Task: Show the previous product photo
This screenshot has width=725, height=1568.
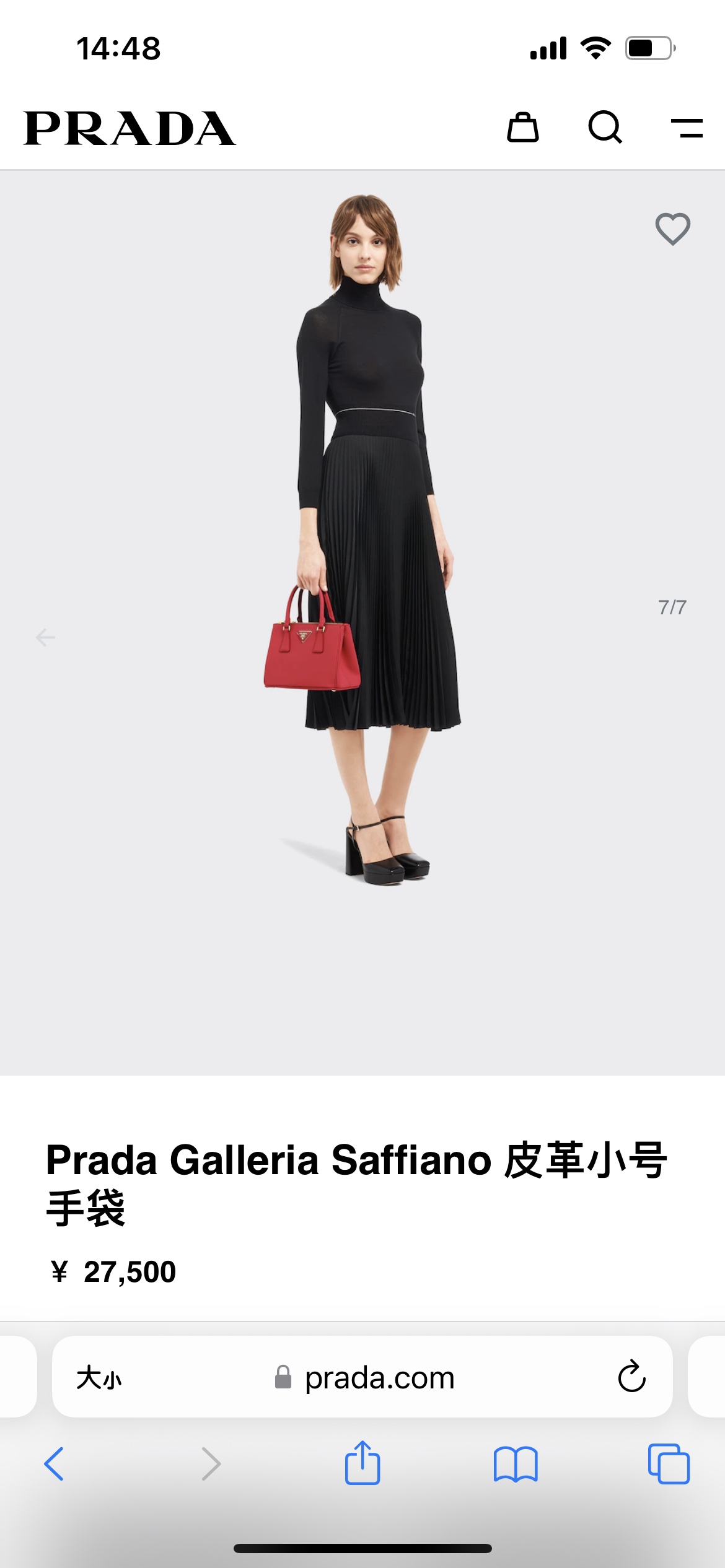Action: point(45,637)
